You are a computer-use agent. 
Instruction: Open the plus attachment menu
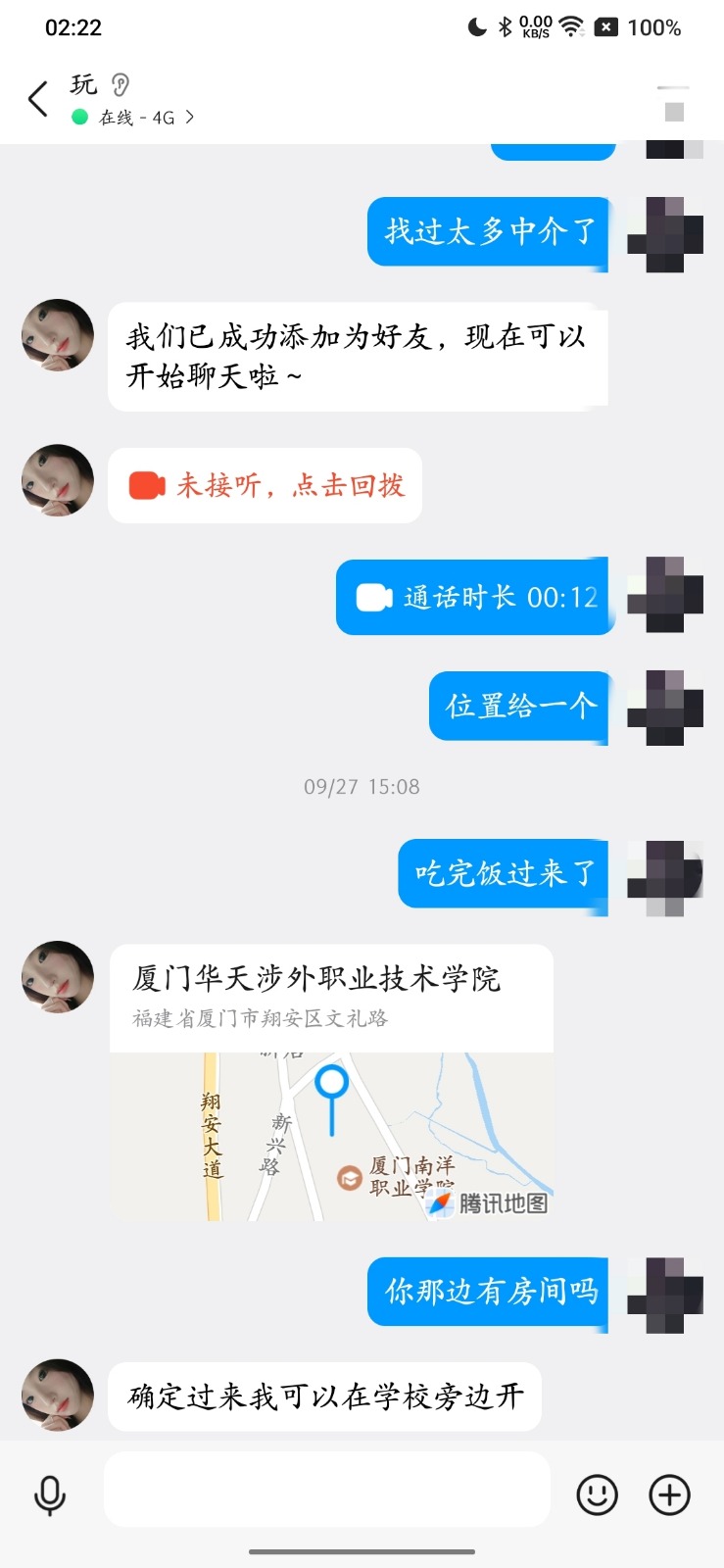(x=670, y=1494)
